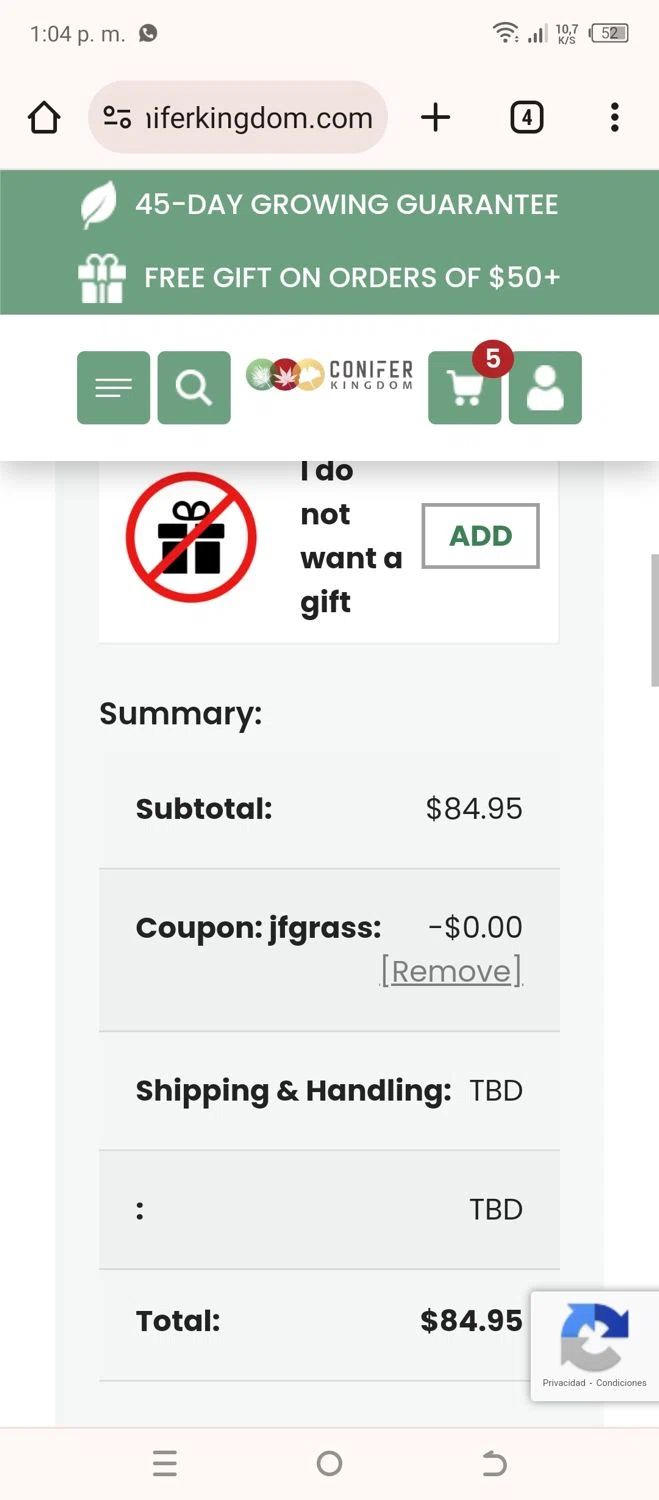
Task: View the shopping cart with 5 items
Action: coord(465,388)
